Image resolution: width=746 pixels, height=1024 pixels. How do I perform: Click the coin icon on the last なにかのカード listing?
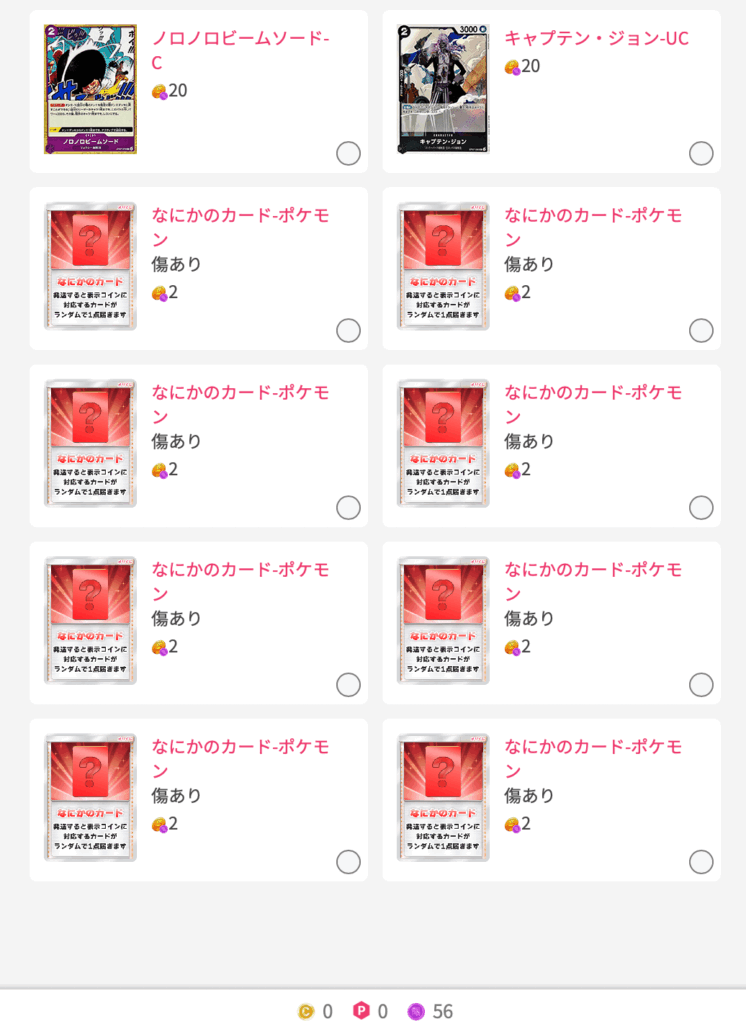pos(511,822)
